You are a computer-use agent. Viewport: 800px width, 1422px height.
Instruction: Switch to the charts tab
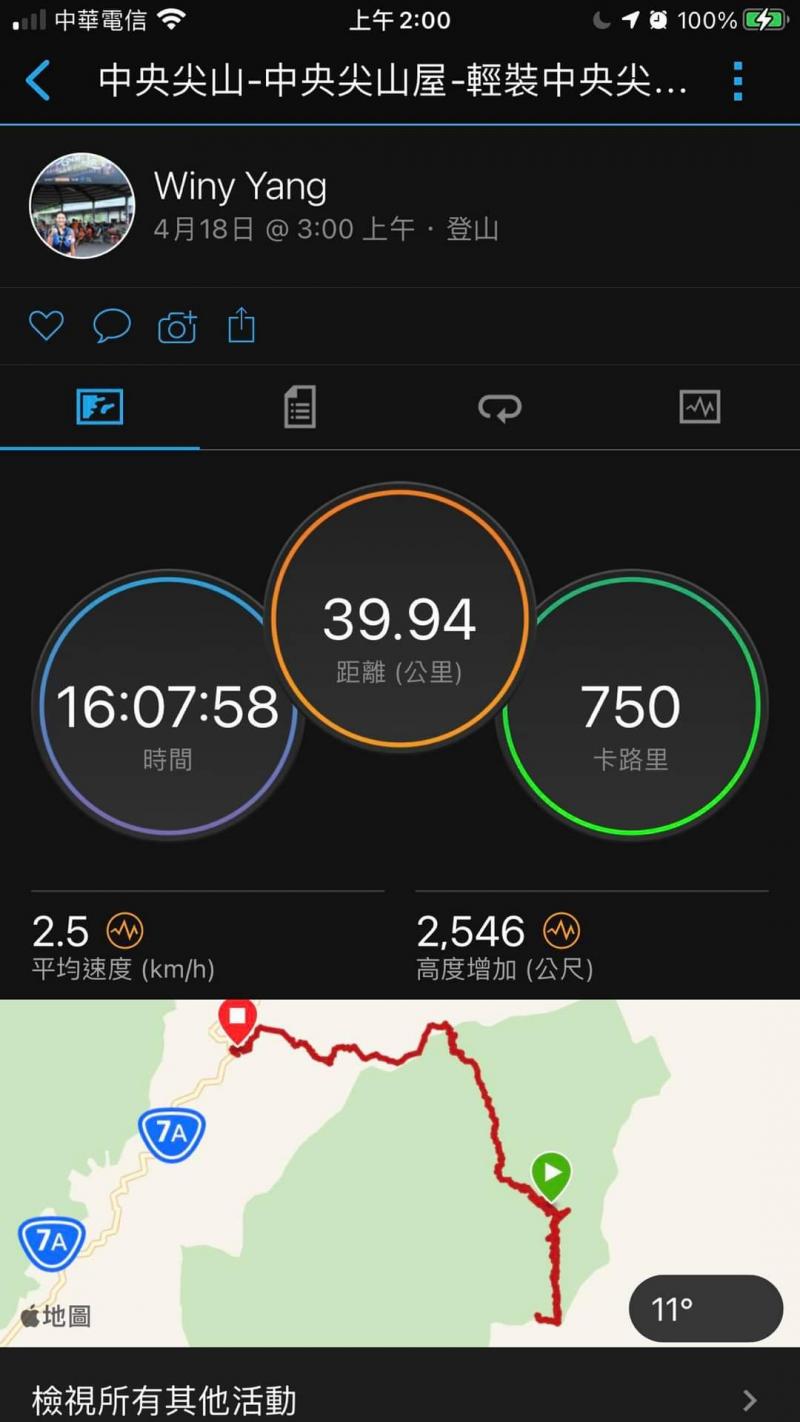click(699, 407)
